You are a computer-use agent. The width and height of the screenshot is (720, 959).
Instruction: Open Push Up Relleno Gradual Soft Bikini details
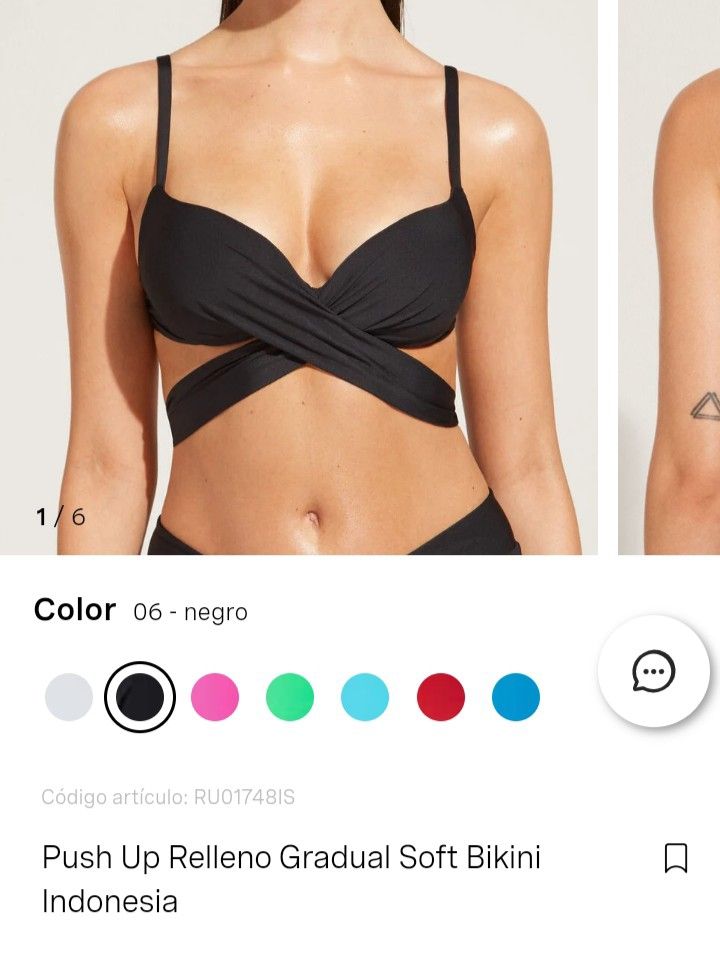click(290, 857)
